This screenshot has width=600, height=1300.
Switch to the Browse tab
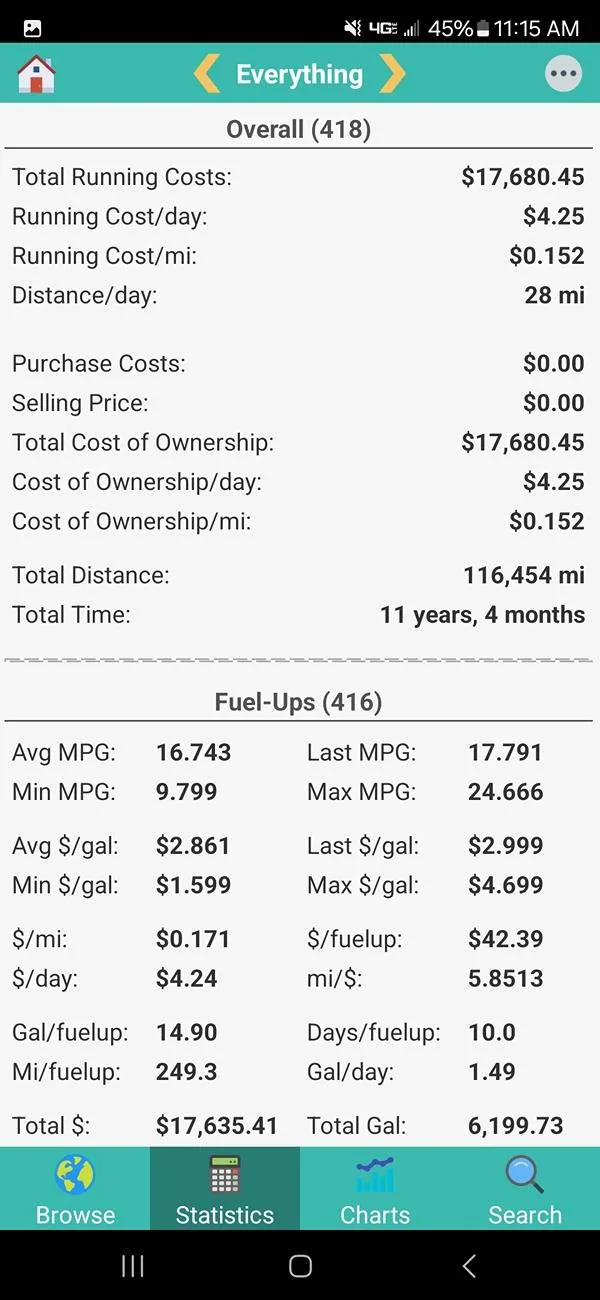coord(75,1189)
